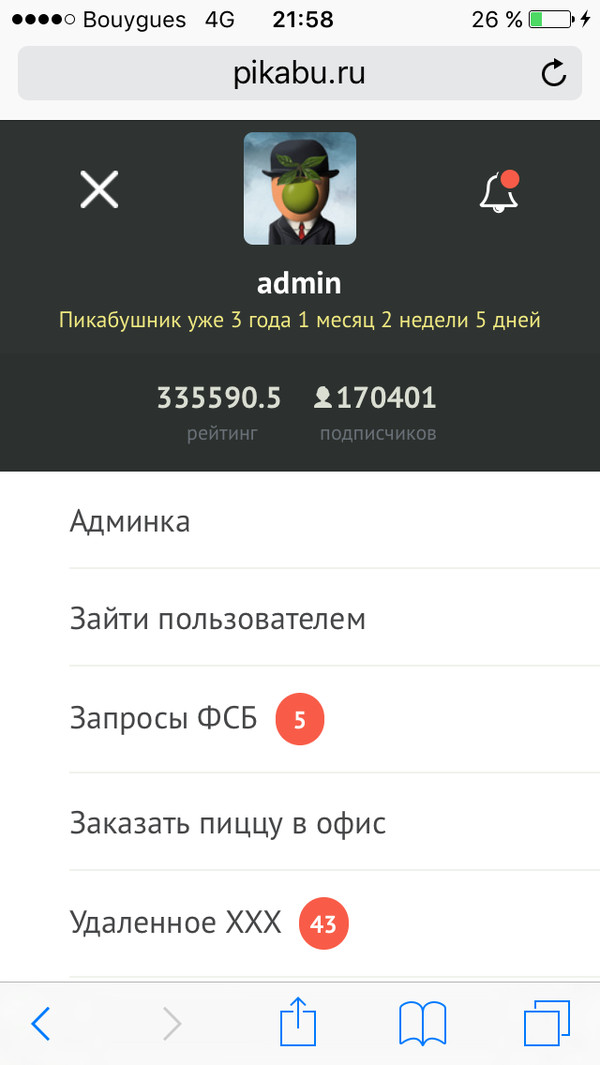Open Safari share sheet

tap(298, 1023)
